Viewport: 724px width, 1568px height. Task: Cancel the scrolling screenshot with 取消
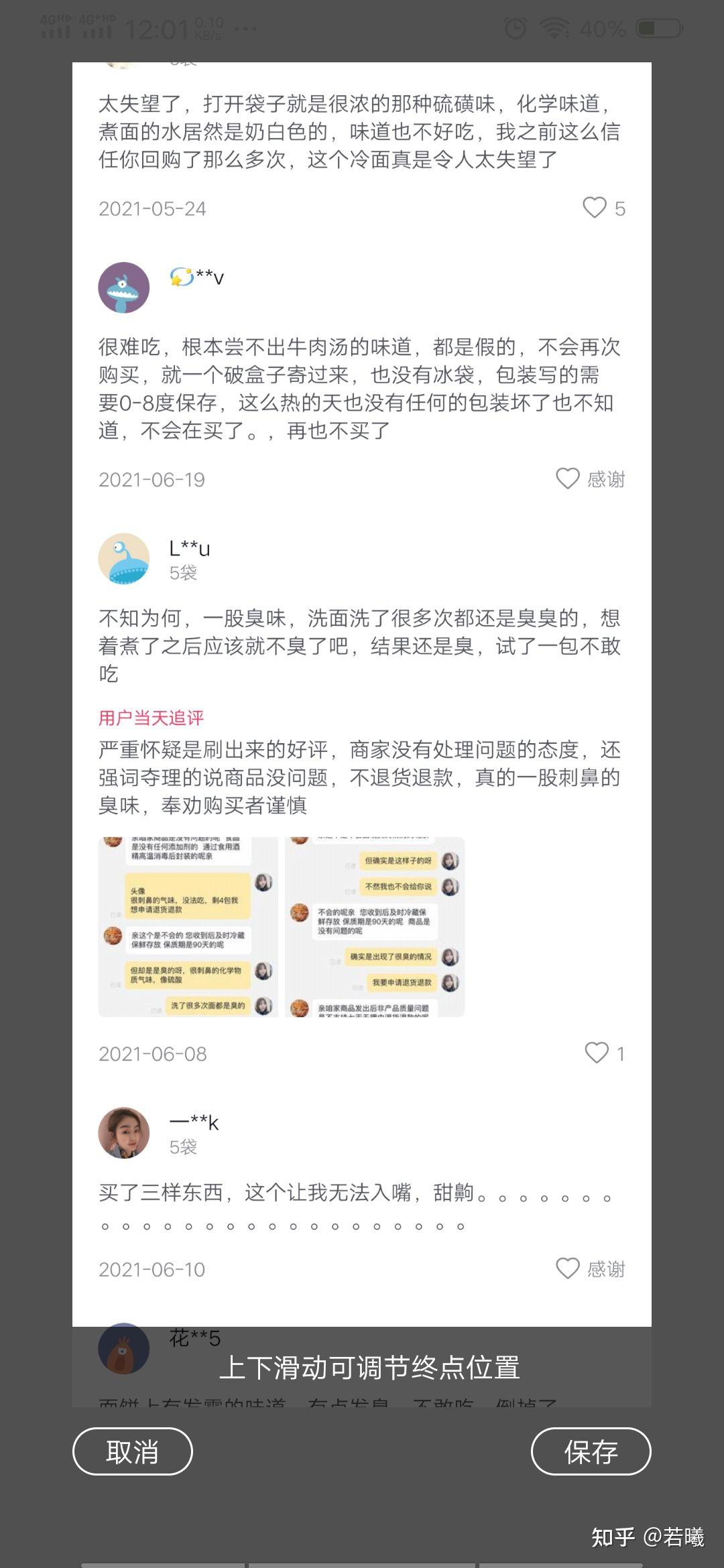(132, 1451)
